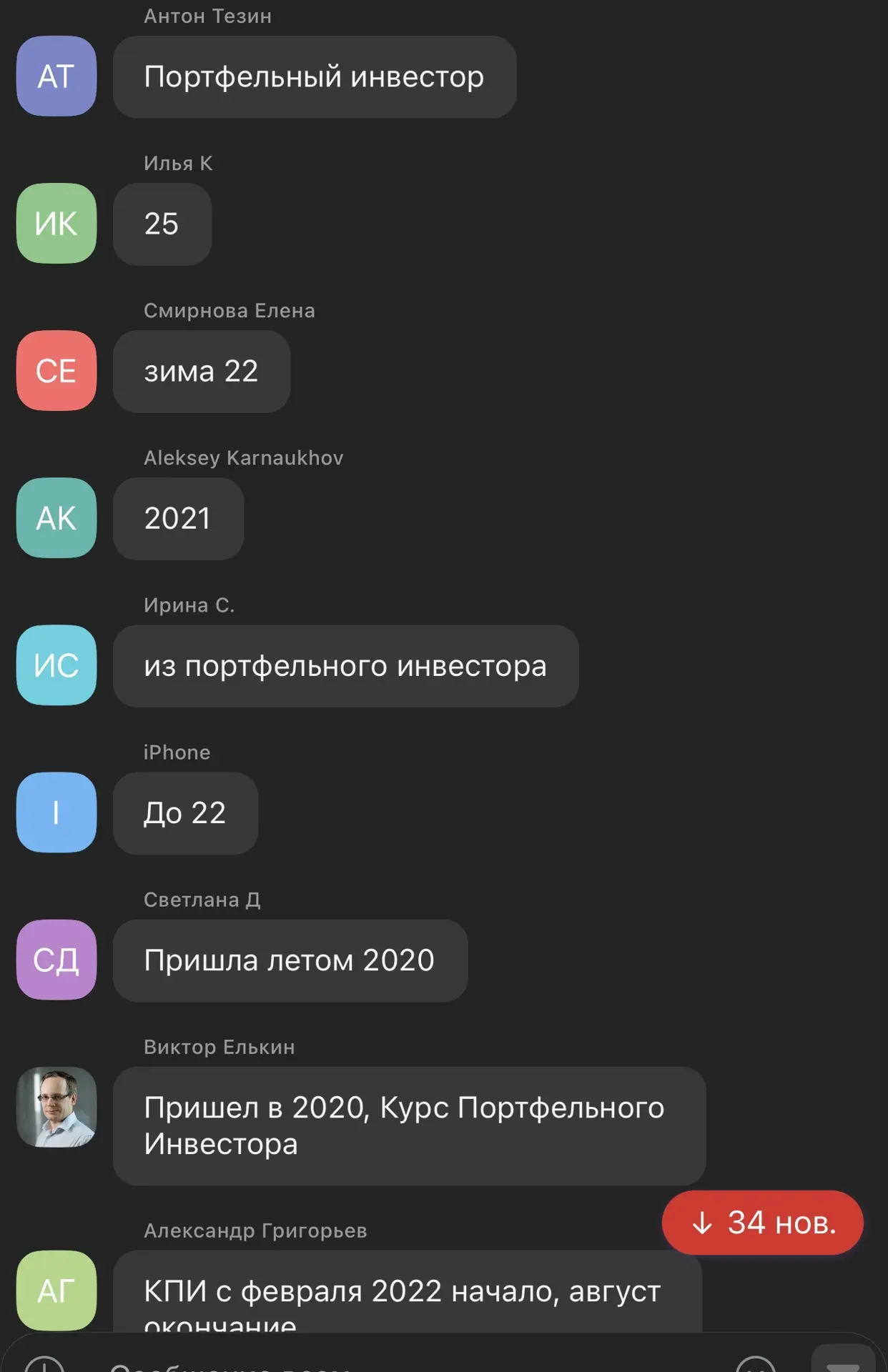
Task: Open Антон Тезин's avatar
Action: pyautogui.click(x=56, y=76)
